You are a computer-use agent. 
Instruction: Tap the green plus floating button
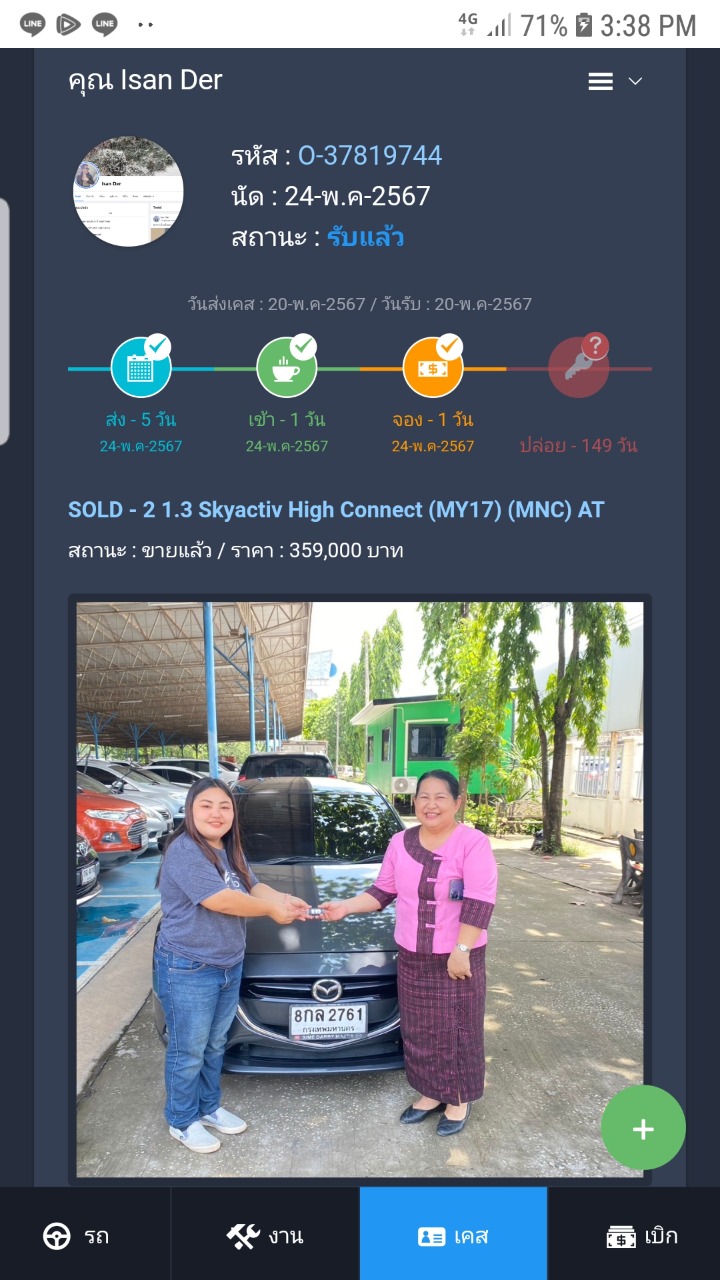pyautogui.click(x=643, y=1128)
